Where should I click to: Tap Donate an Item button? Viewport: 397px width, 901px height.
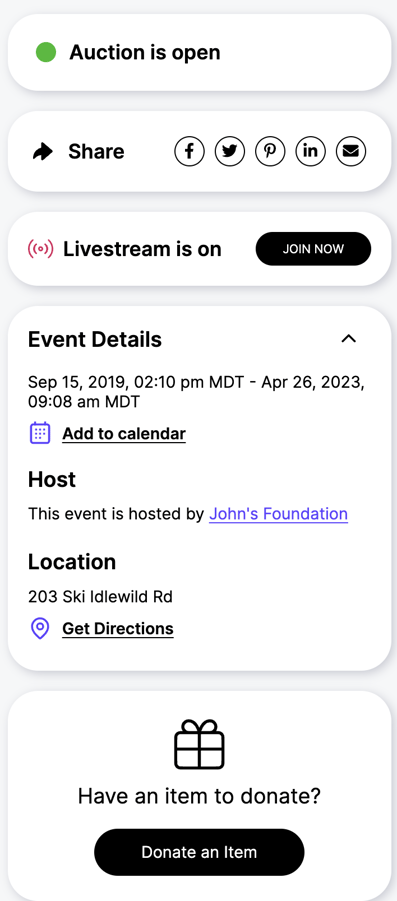pyautogui.click(x=199, y=852)
